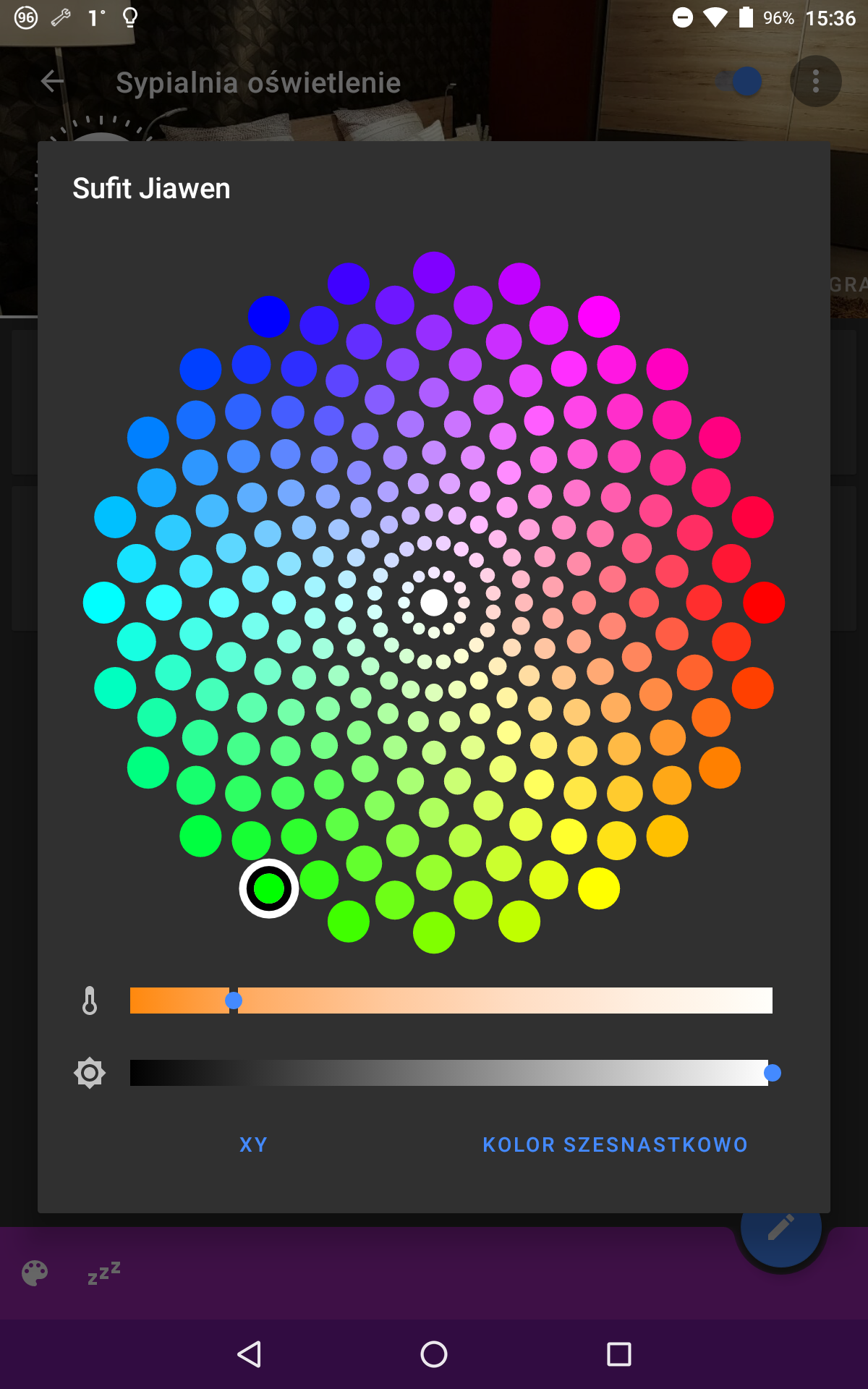
Task: Open the sleep zzz icon
Action: coord(103,1273)
